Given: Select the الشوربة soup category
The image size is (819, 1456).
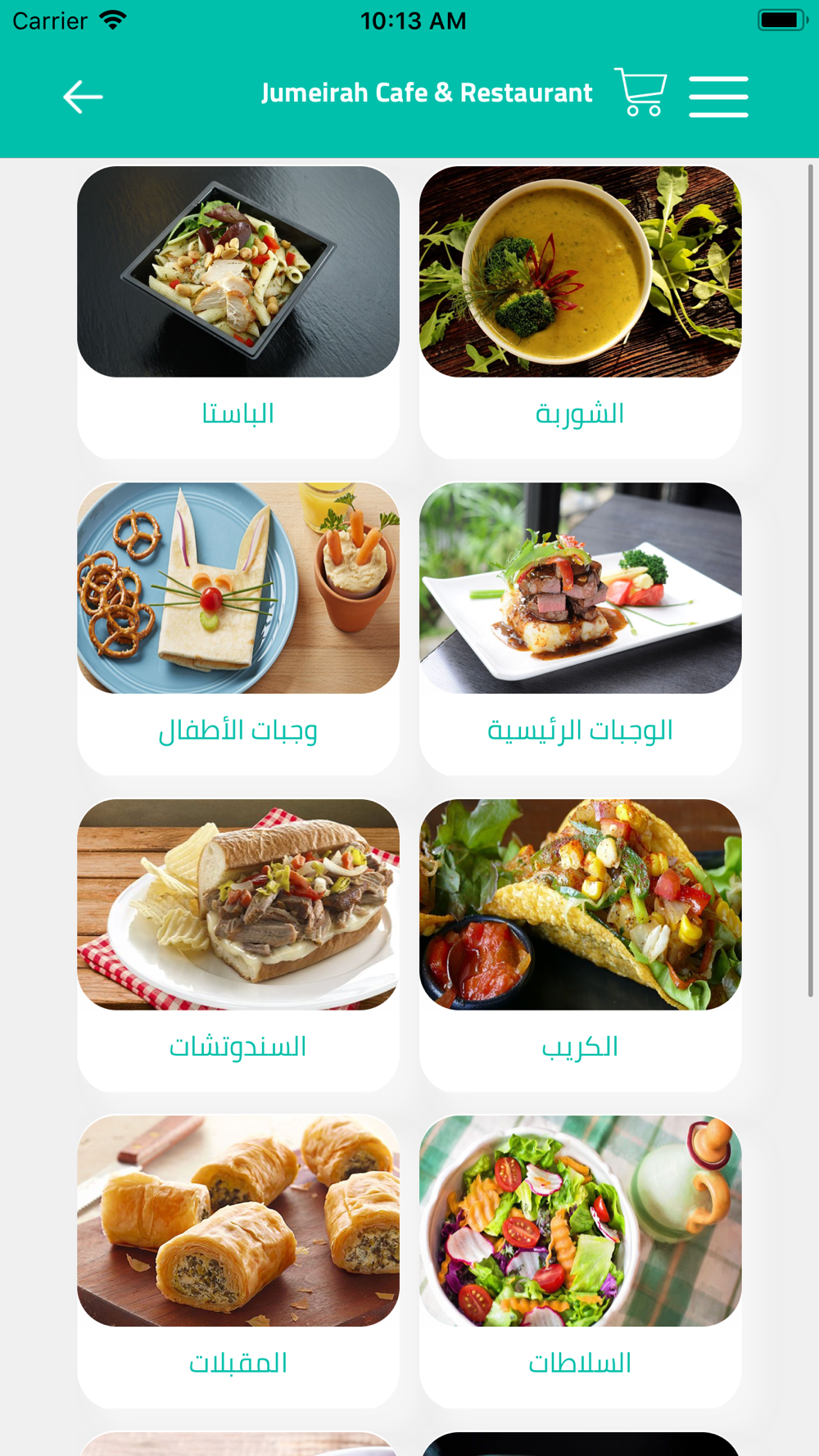Looking at the screenshot, I should (580, 312).
